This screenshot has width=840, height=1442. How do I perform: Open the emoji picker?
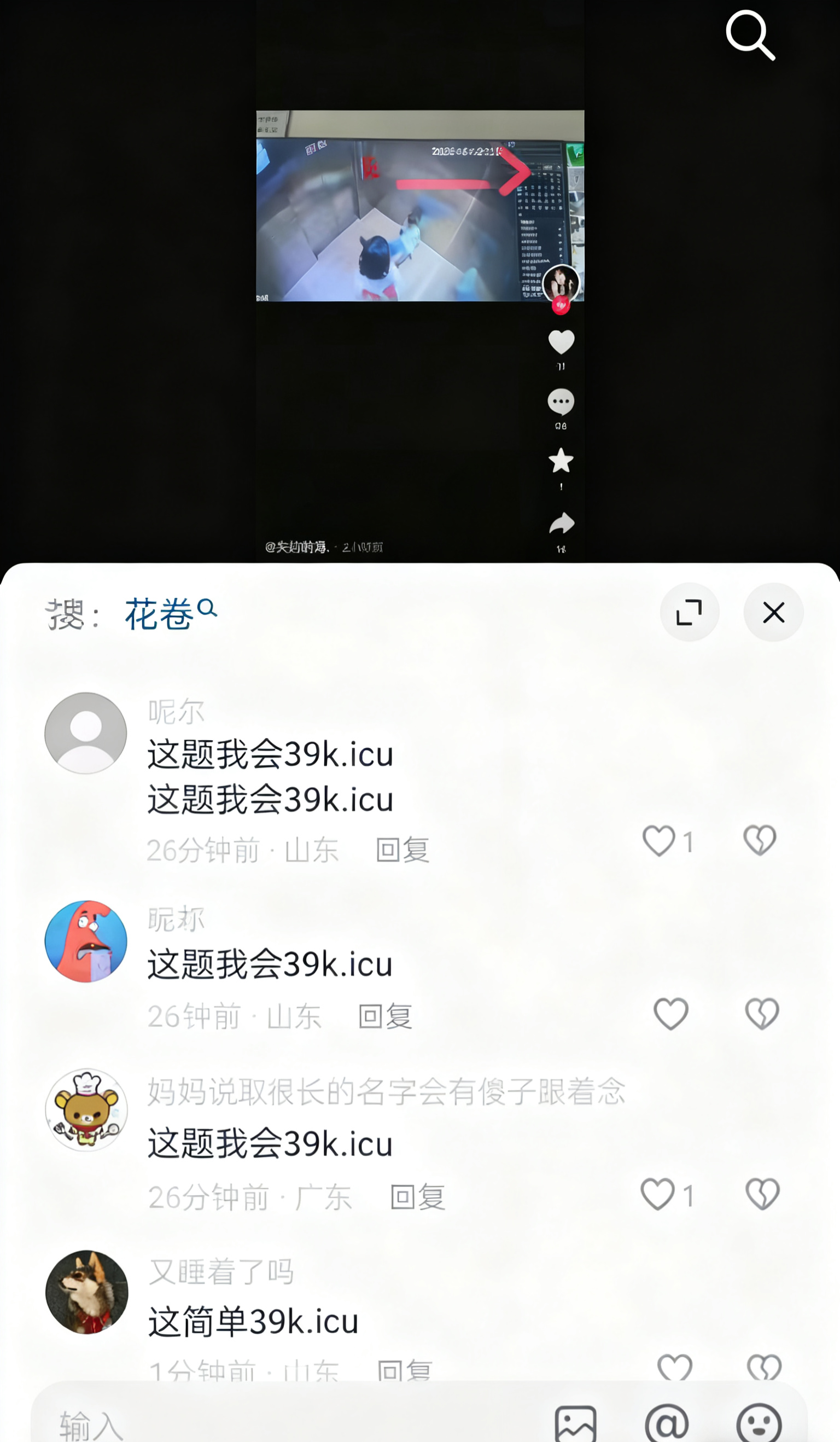(x=759, y=1423)
